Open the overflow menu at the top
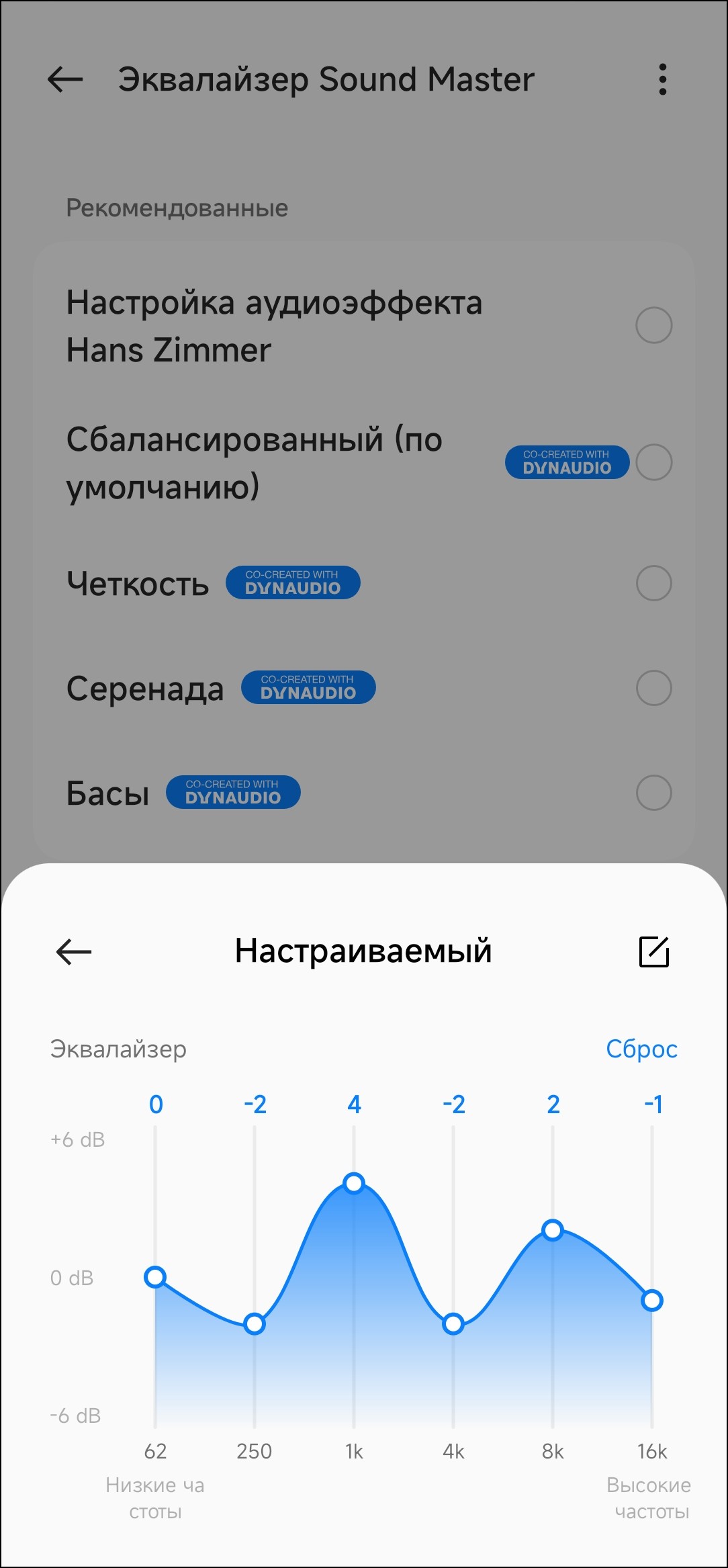This screenshot has width=728, height=1568. (662, 79)
